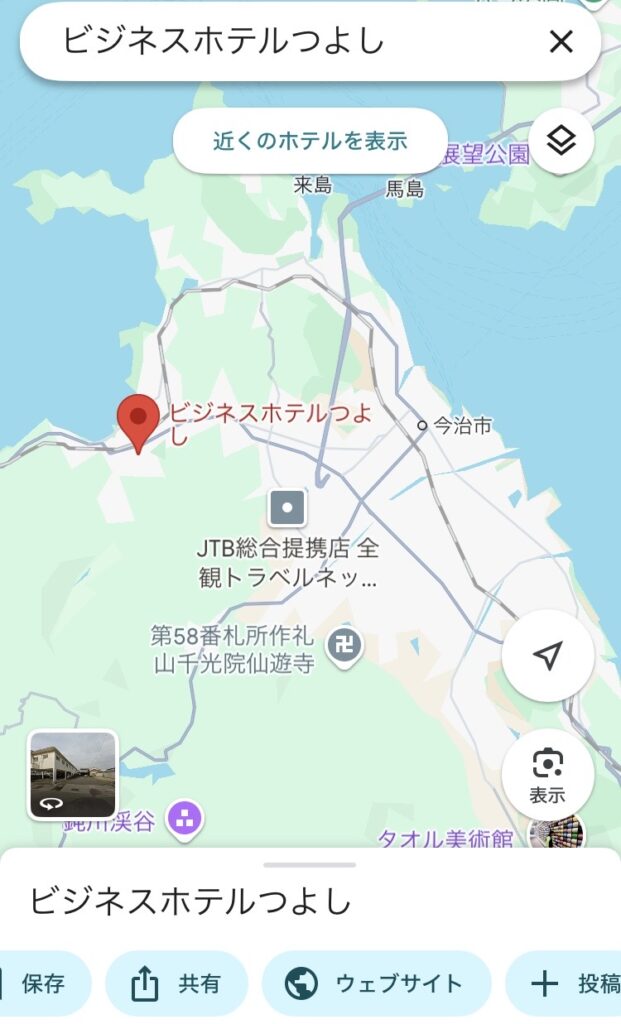Tap the 投稿 button

point(564,983)
